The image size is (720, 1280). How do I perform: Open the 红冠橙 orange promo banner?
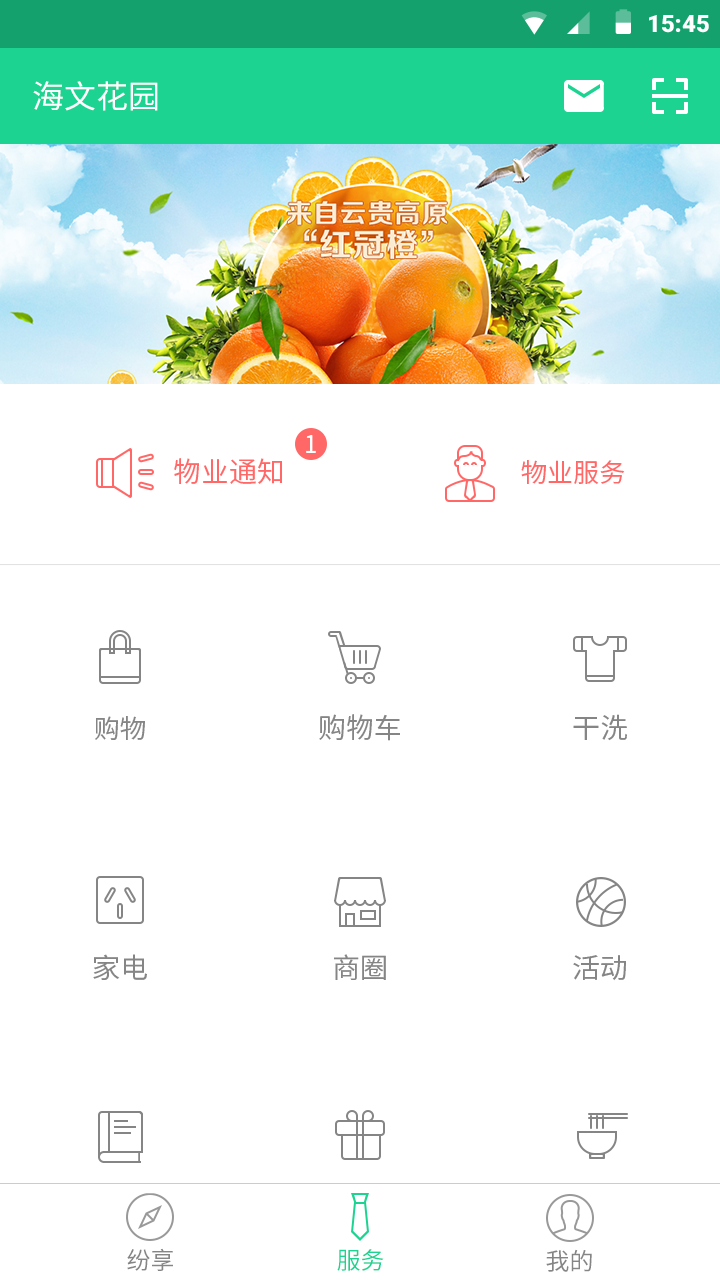tap(360, 264)
